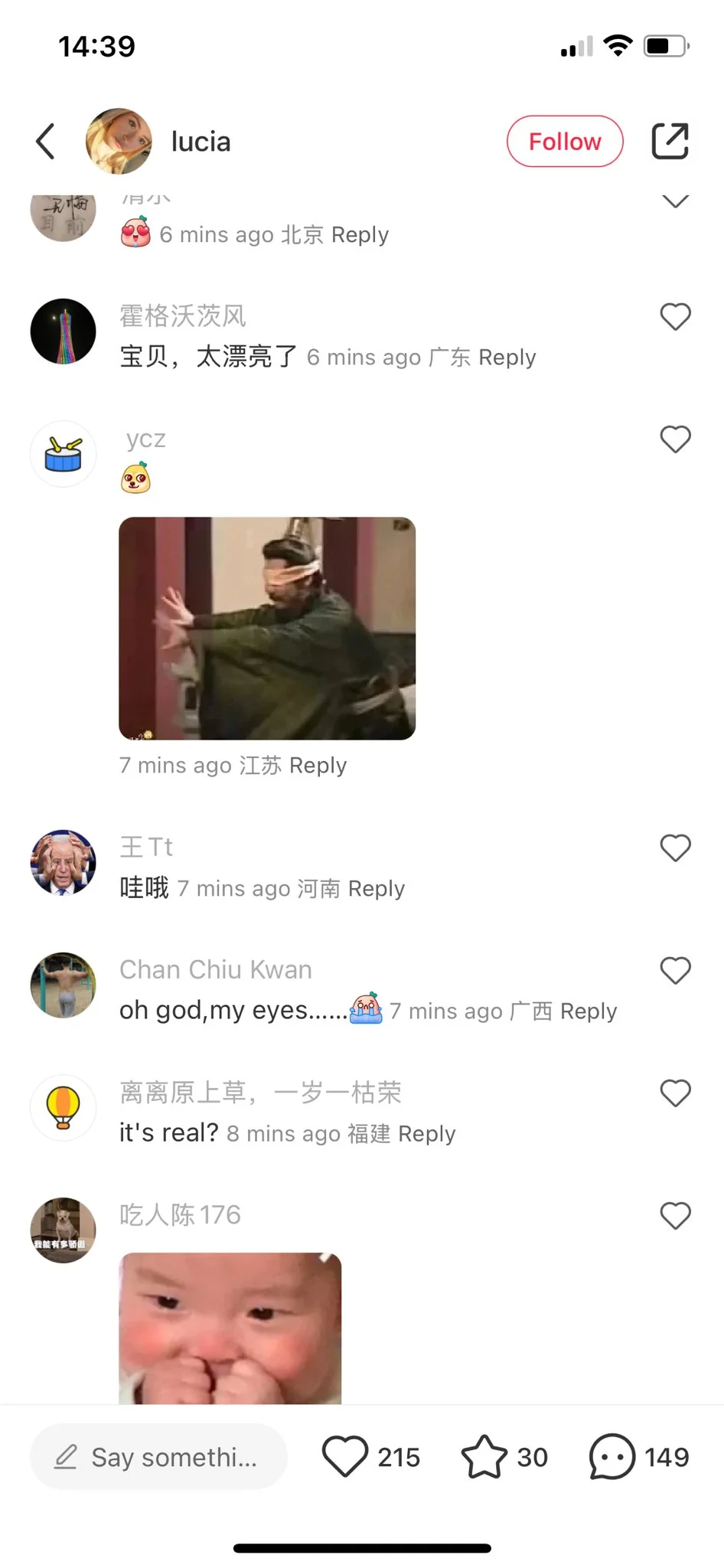Viewport: 724px width, 1568px height.
Task: Open lucia's profile avatar
Action: click(x=119, y=142)
